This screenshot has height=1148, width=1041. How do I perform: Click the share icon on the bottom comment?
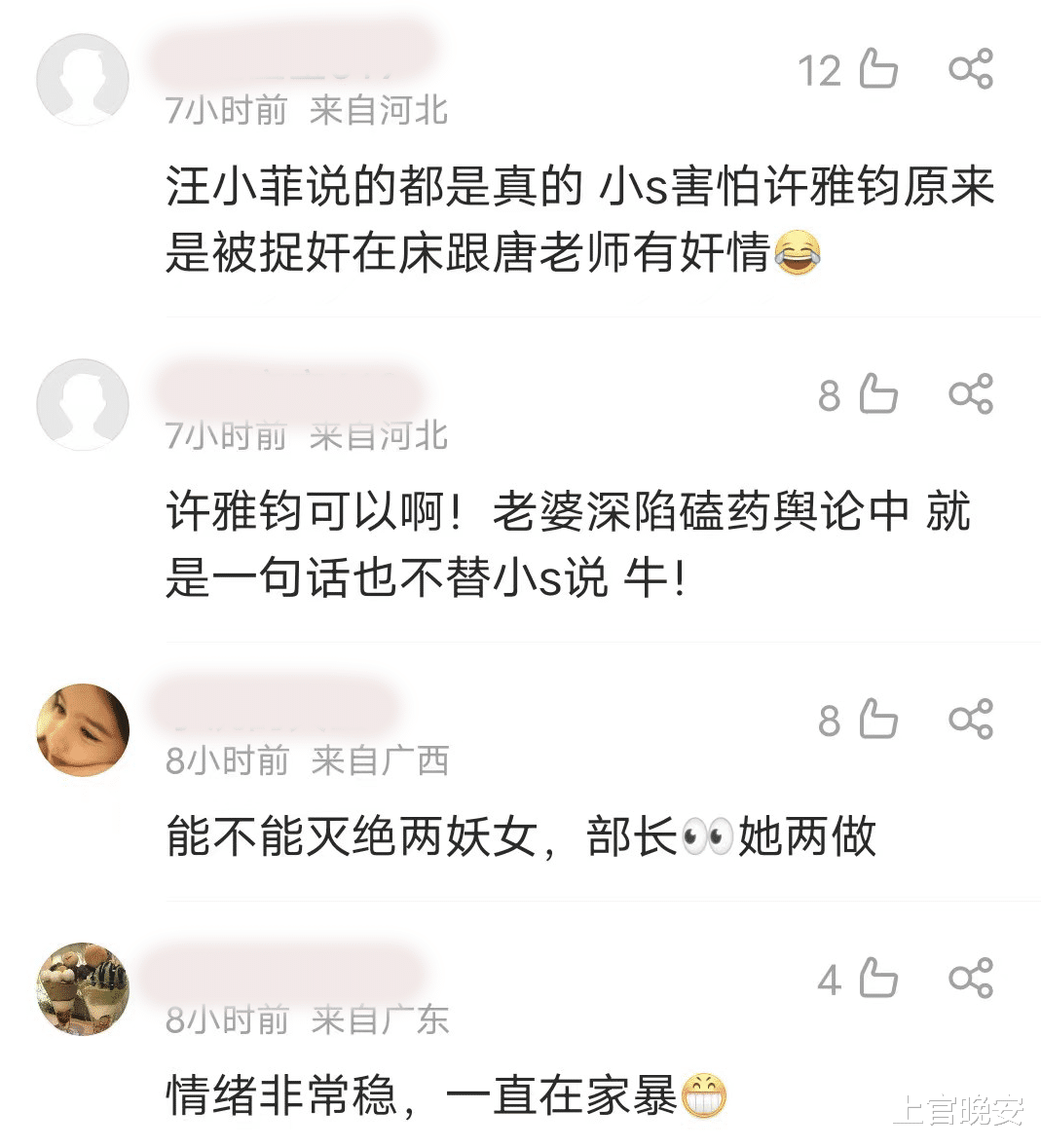coord(971,979)
